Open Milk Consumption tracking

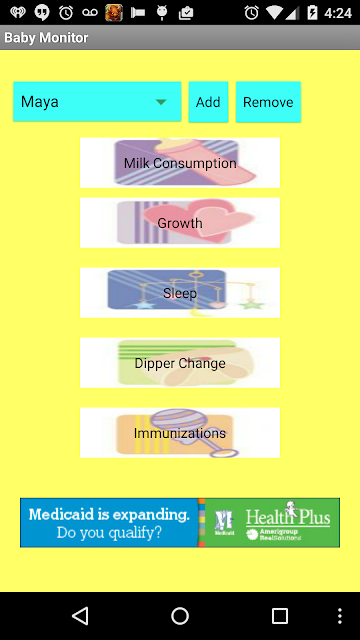pos(180,163)
